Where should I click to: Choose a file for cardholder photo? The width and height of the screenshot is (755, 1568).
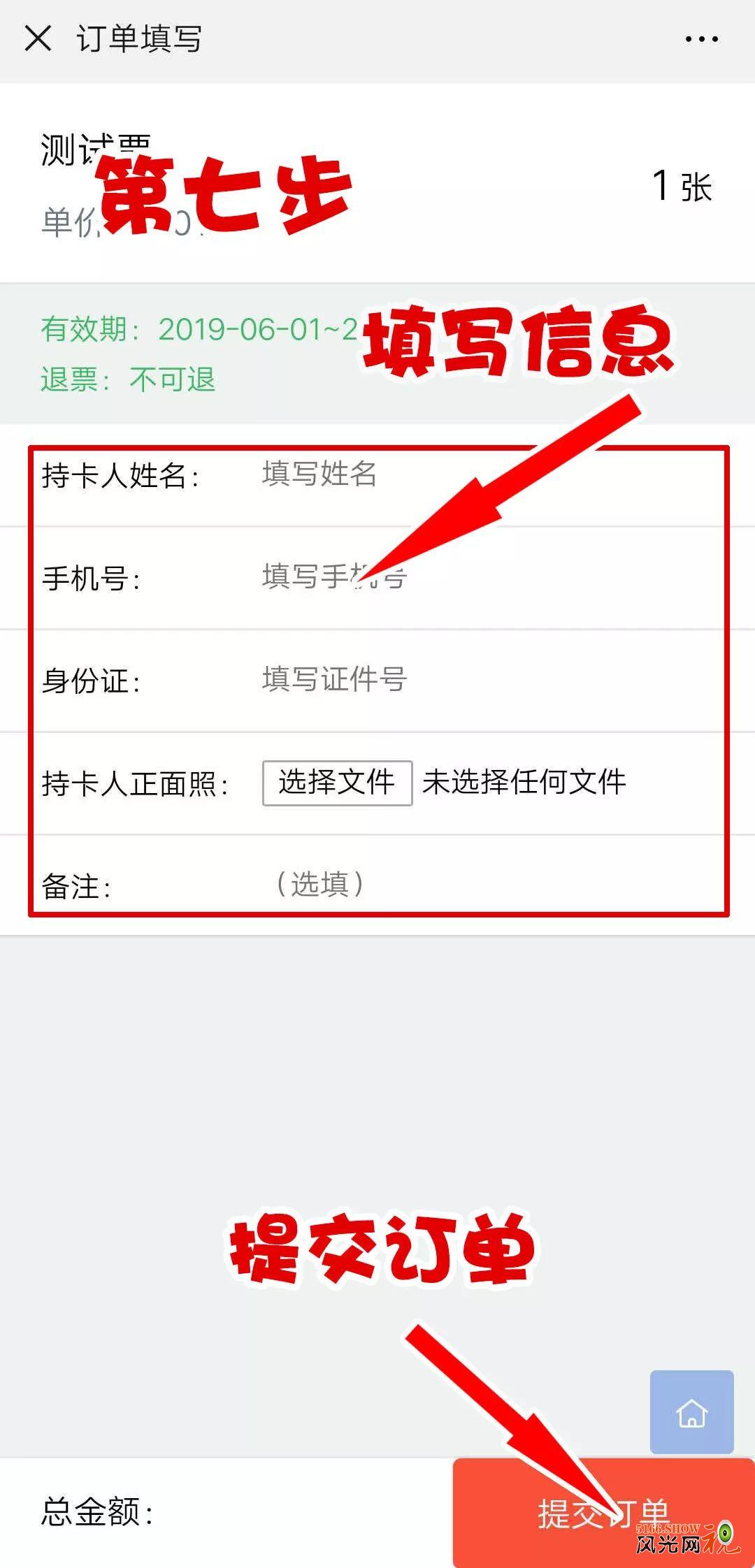337,783
